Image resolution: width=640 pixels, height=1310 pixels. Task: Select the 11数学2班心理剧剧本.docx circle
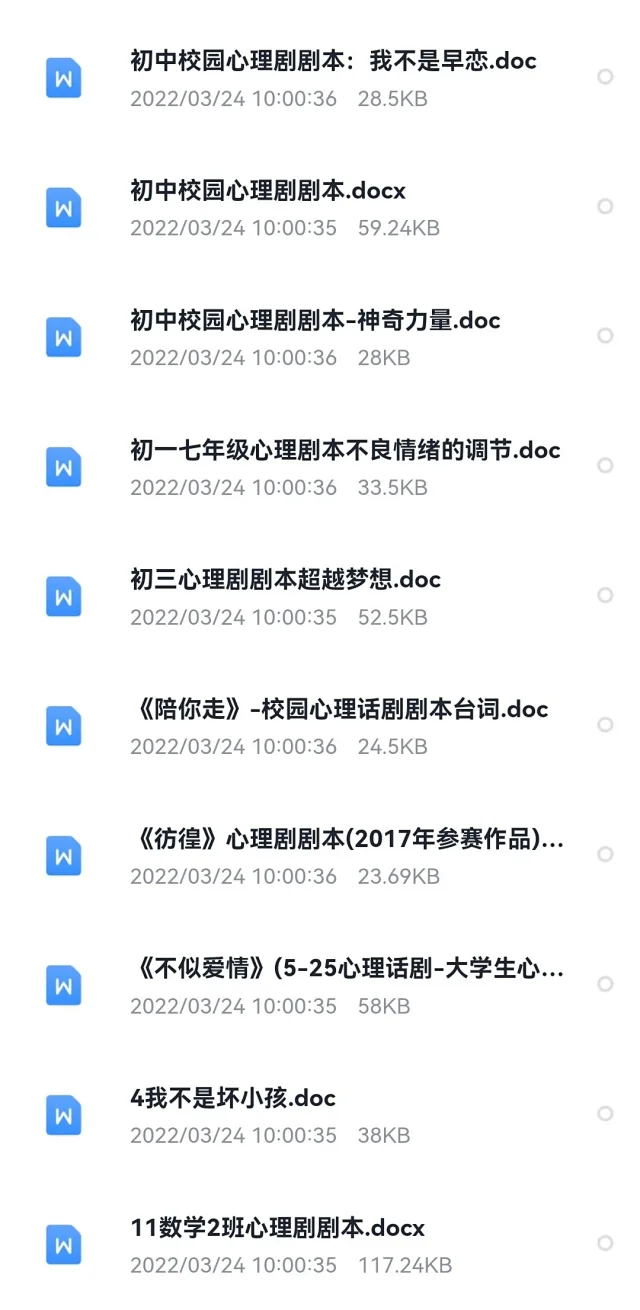605,1244
